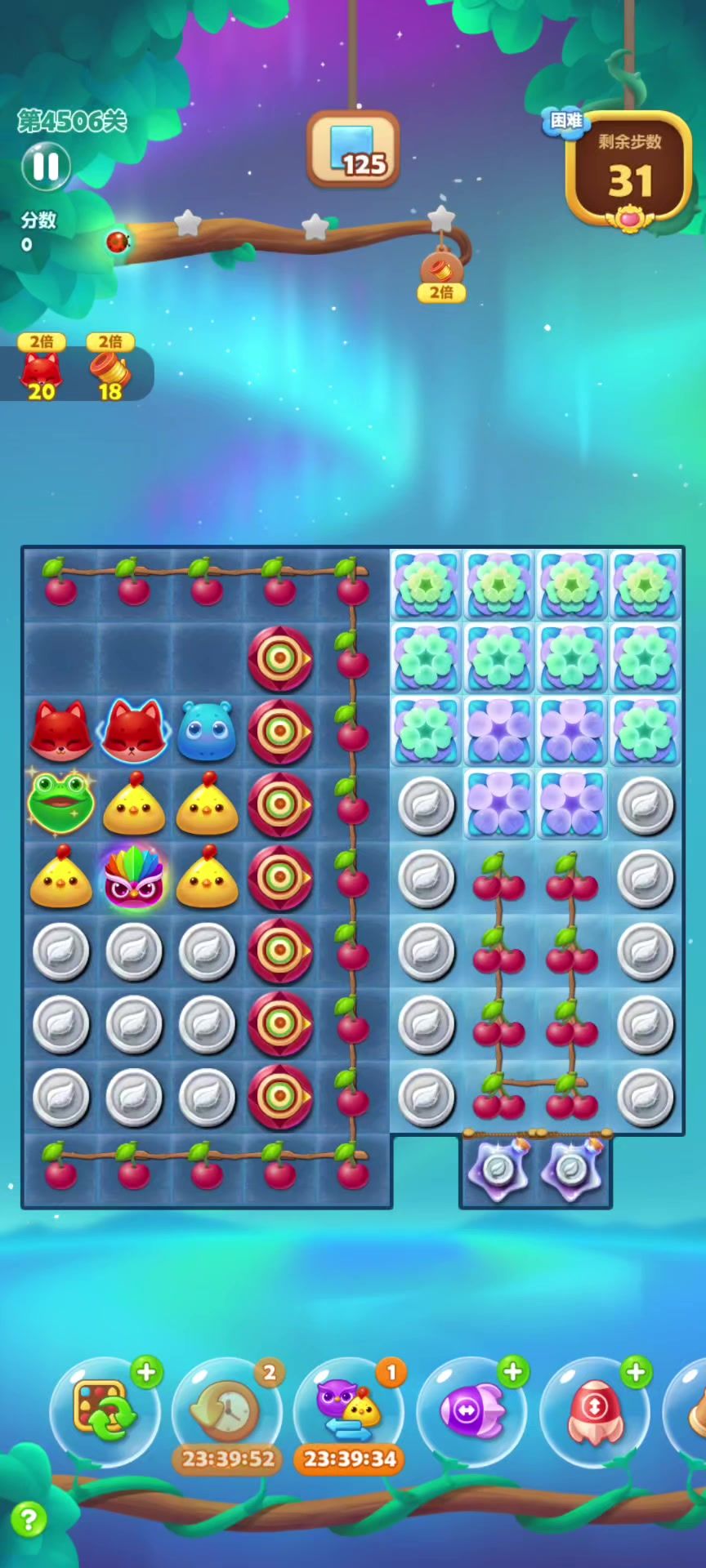Open the help question mark

point(29,1519)
